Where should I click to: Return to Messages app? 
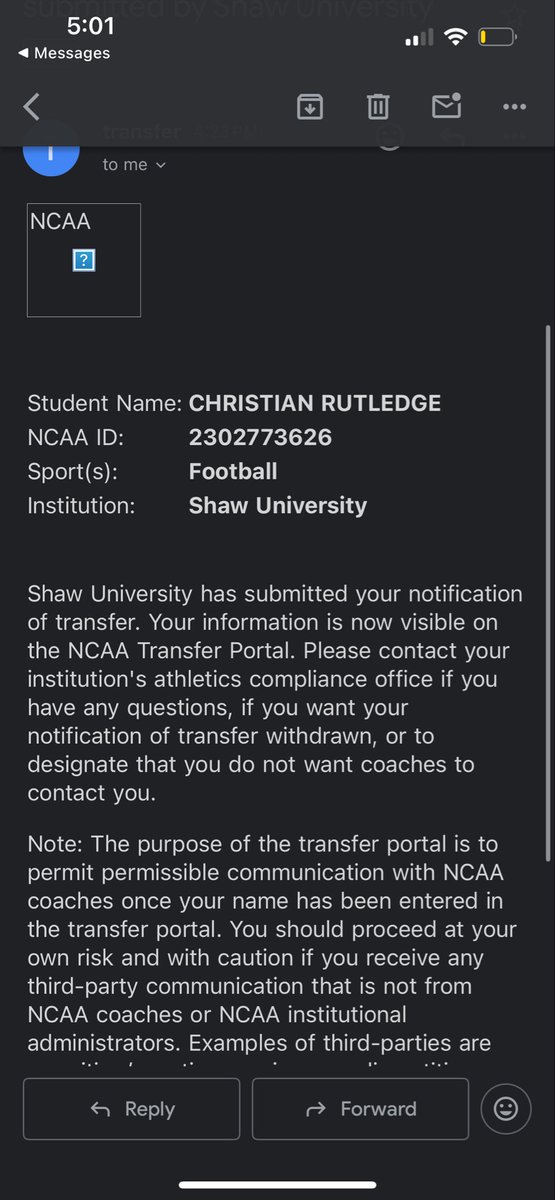(64, 53)
